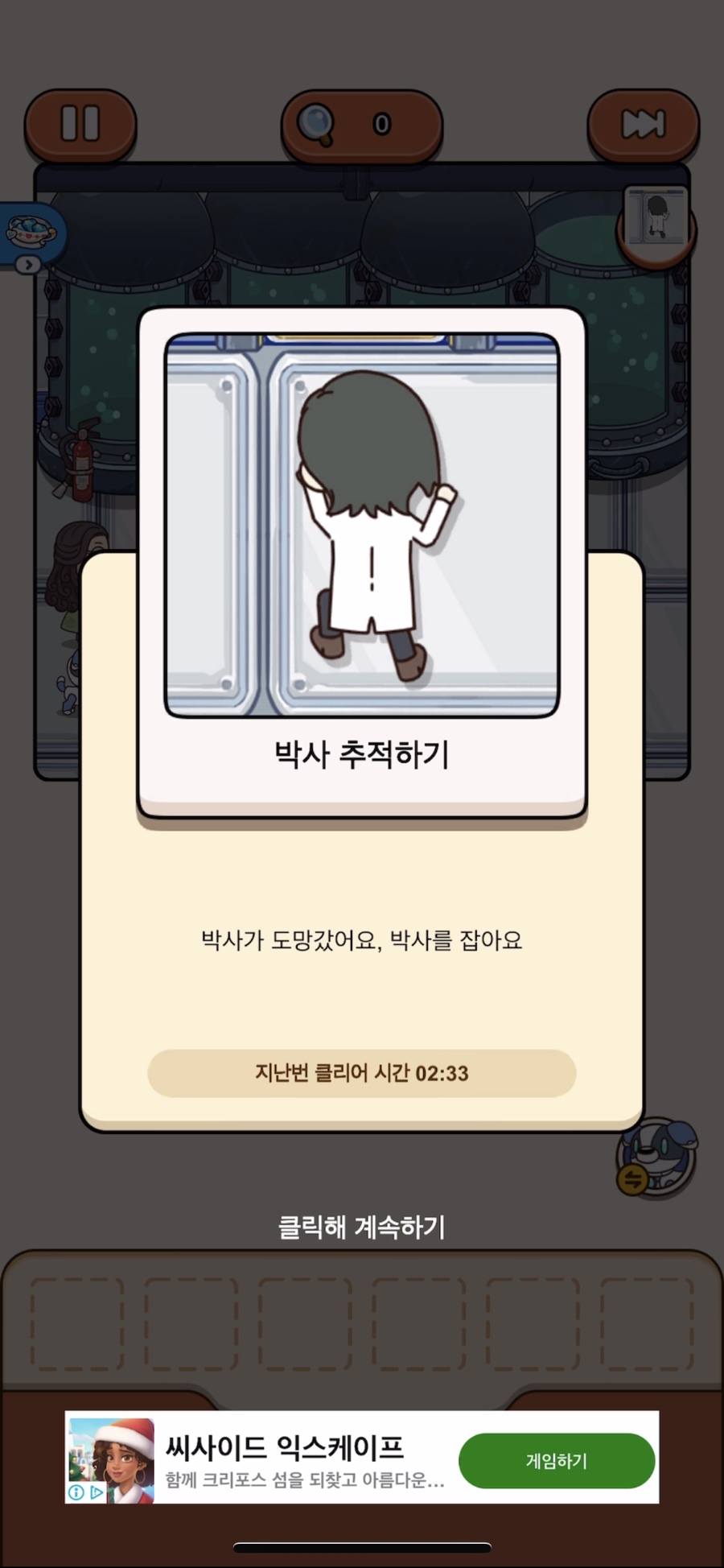
Task: Pause the game
Action: click(x=80, y=125)
